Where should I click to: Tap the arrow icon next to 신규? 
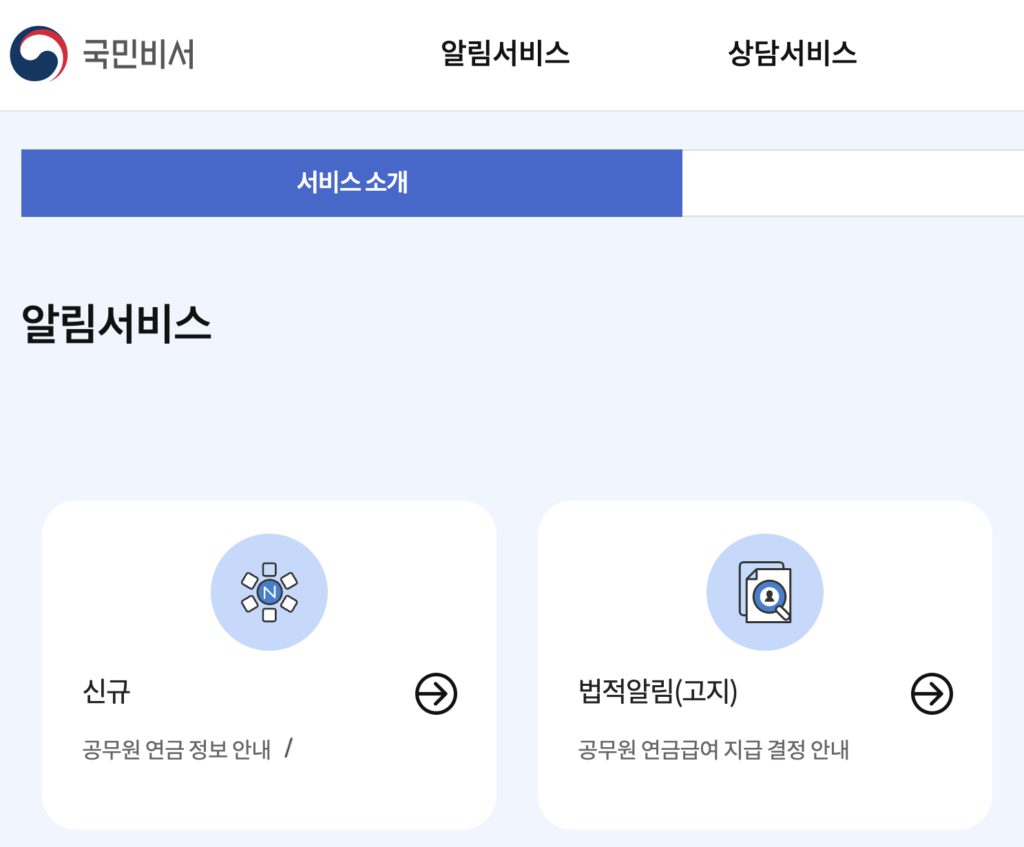click(436, 693)
